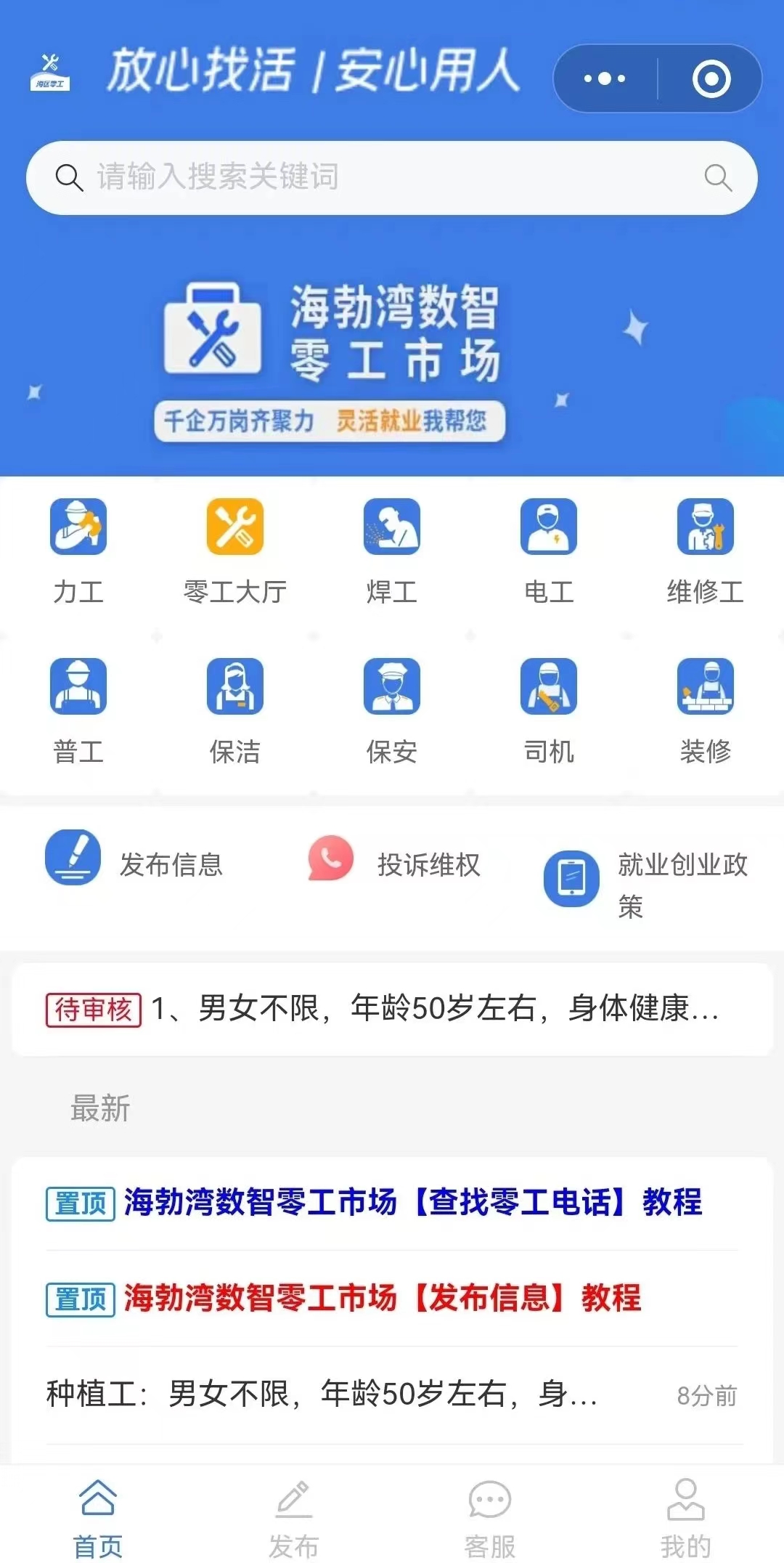View 维修工 repair worker listings
The image size is (784, 1563).
click(x=705, y=551)
